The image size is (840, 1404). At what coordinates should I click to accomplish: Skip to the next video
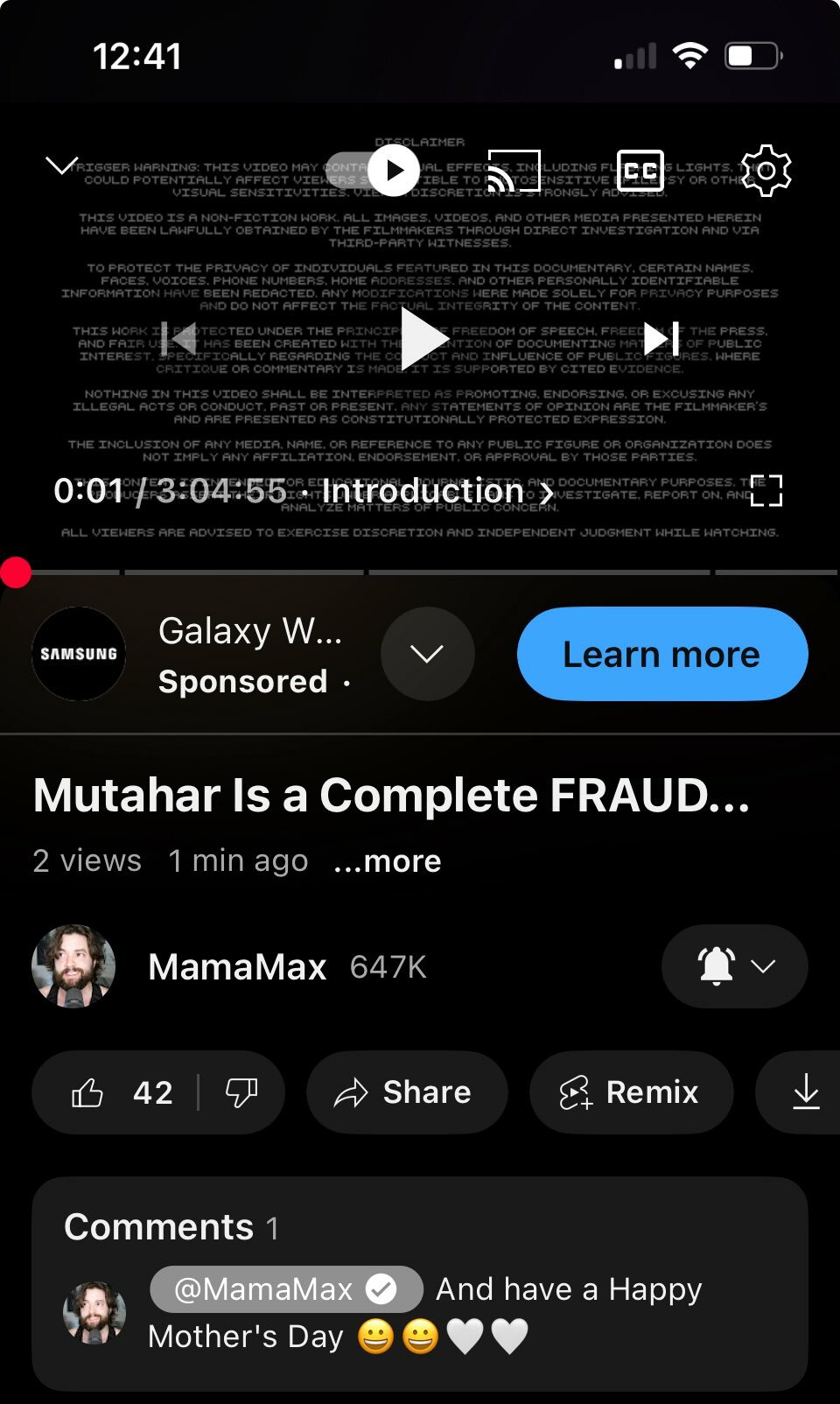click(x=661, y=339)
